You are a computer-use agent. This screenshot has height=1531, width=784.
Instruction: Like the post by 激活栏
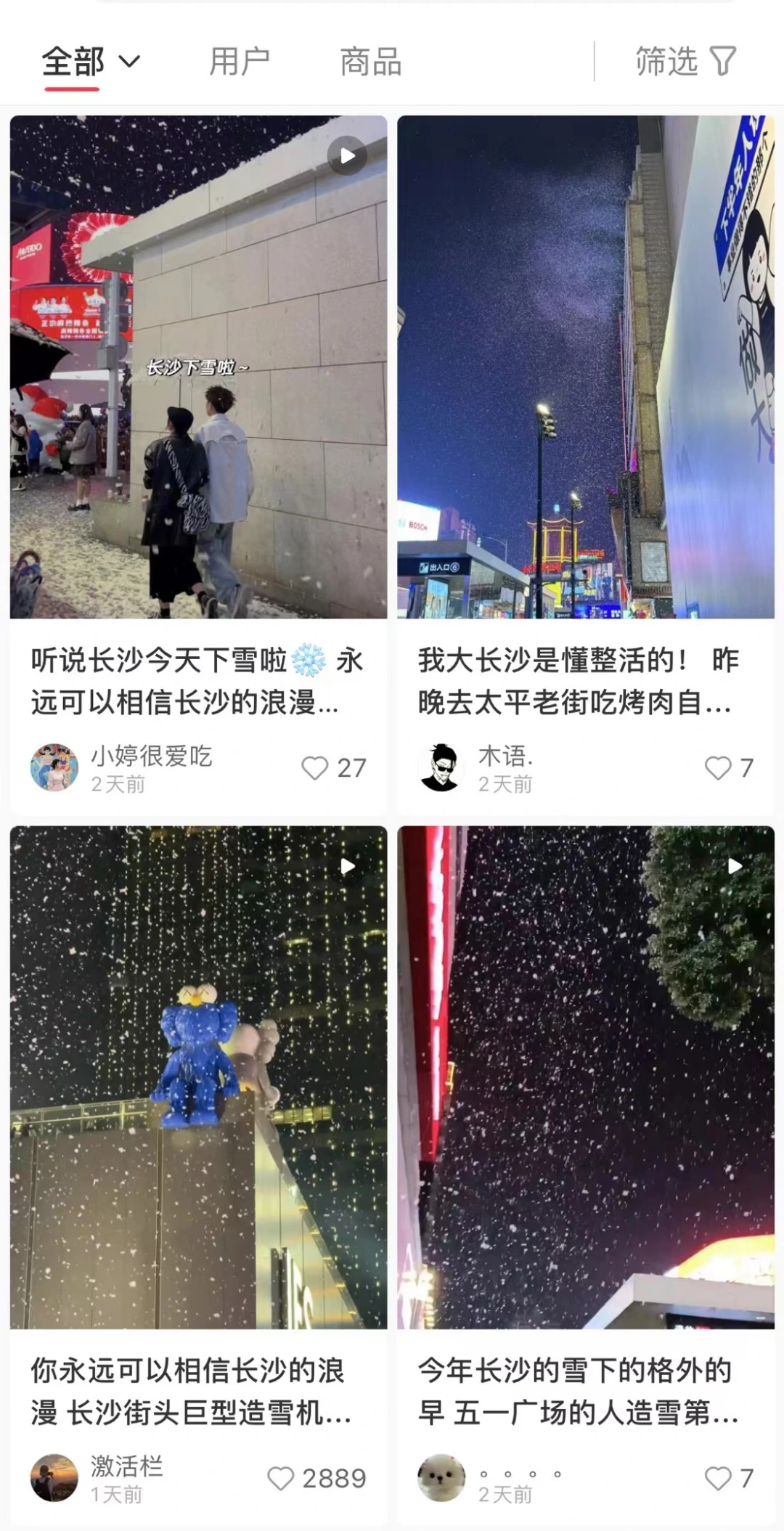[x=281, y=1478]
